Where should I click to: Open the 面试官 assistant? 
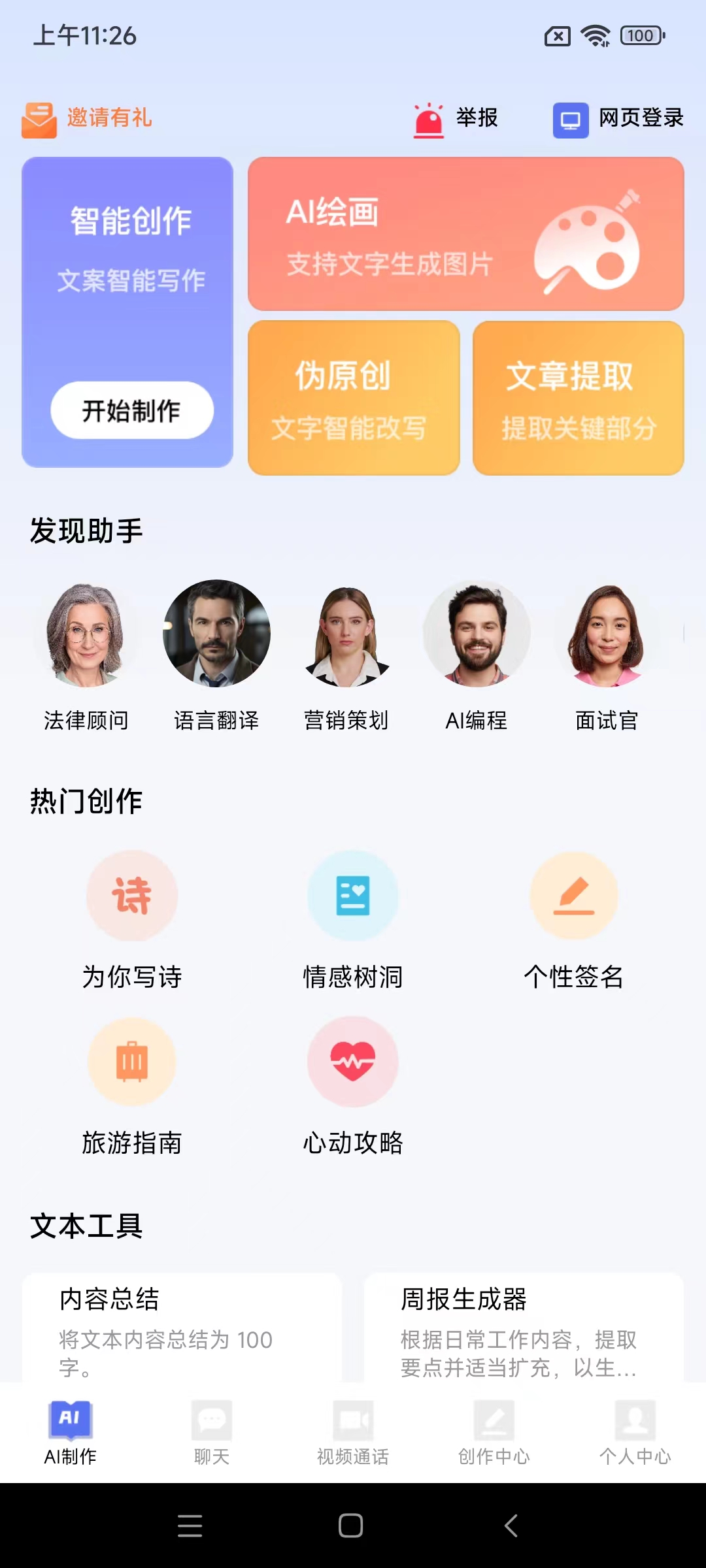tap(607, 653)
